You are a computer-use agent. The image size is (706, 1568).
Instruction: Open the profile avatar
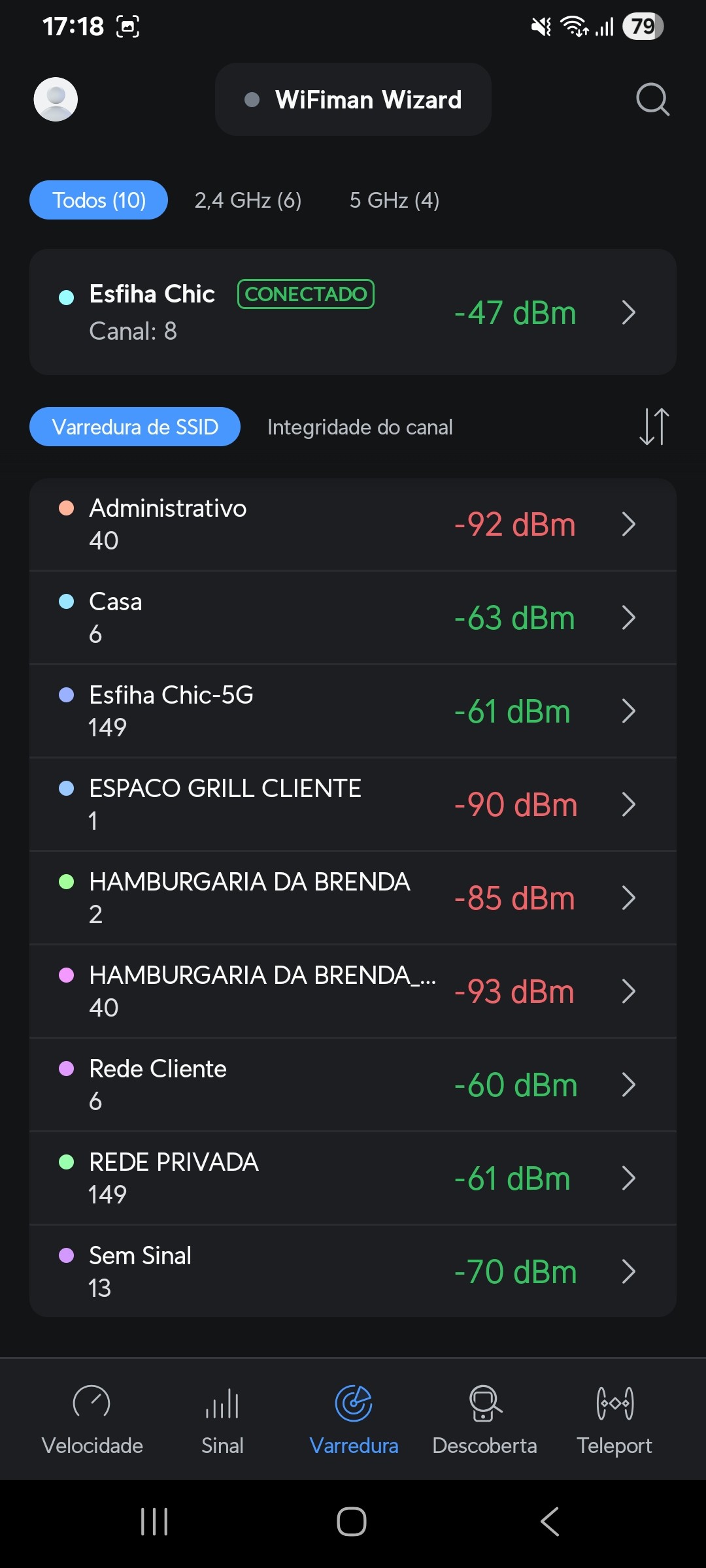click(x=56, y=99)
